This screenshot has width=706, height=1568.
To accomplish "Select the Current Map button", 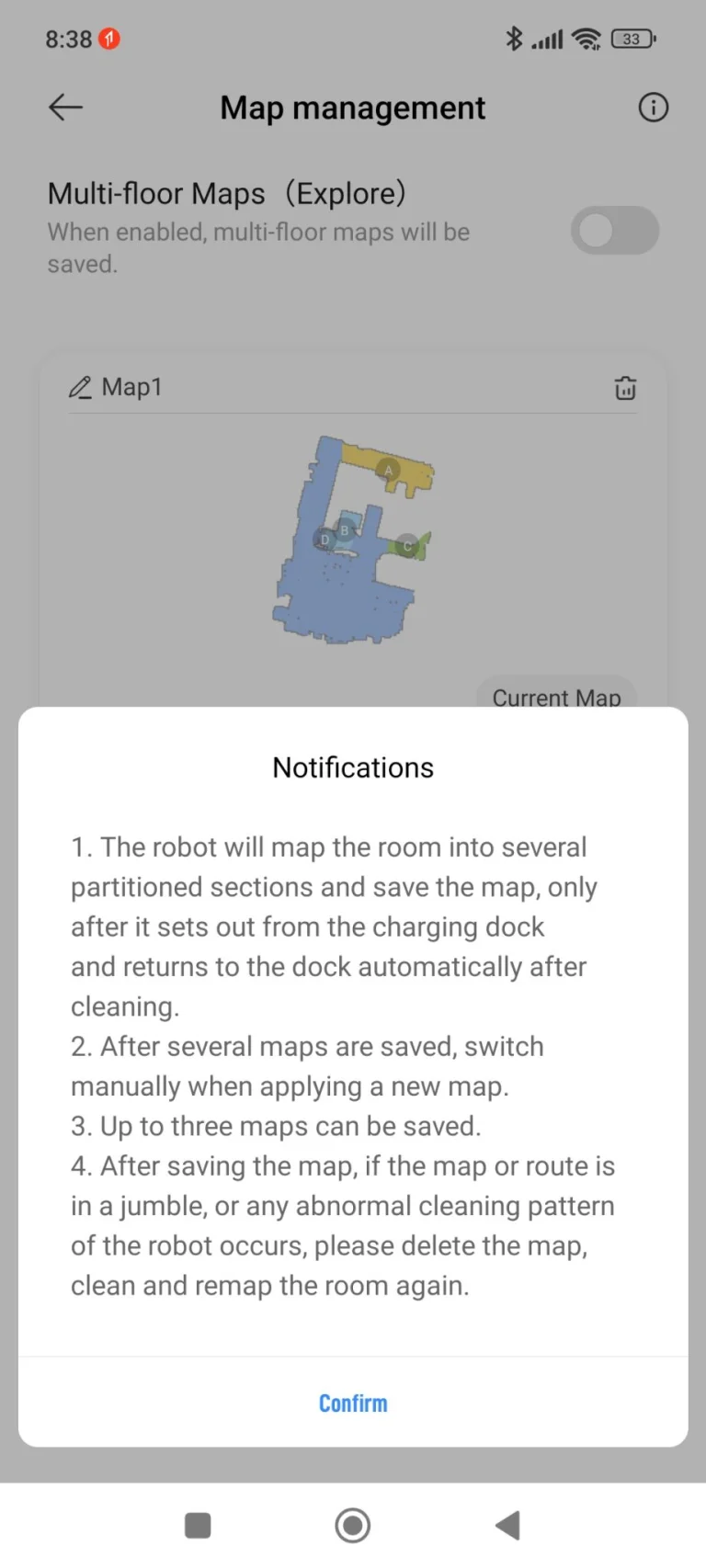I will (555, 698).
